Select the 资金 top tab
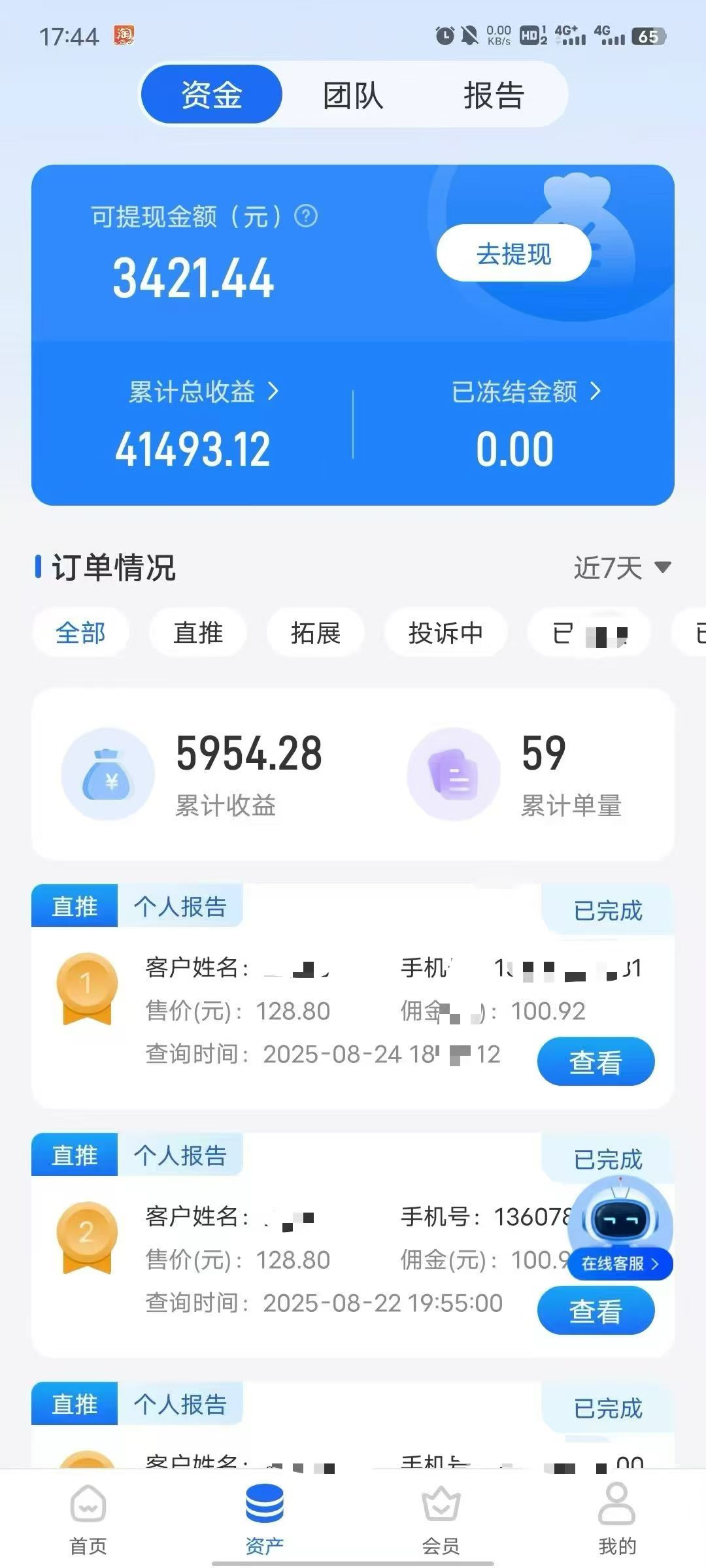The image size is (706, 1568). (212, 95)
